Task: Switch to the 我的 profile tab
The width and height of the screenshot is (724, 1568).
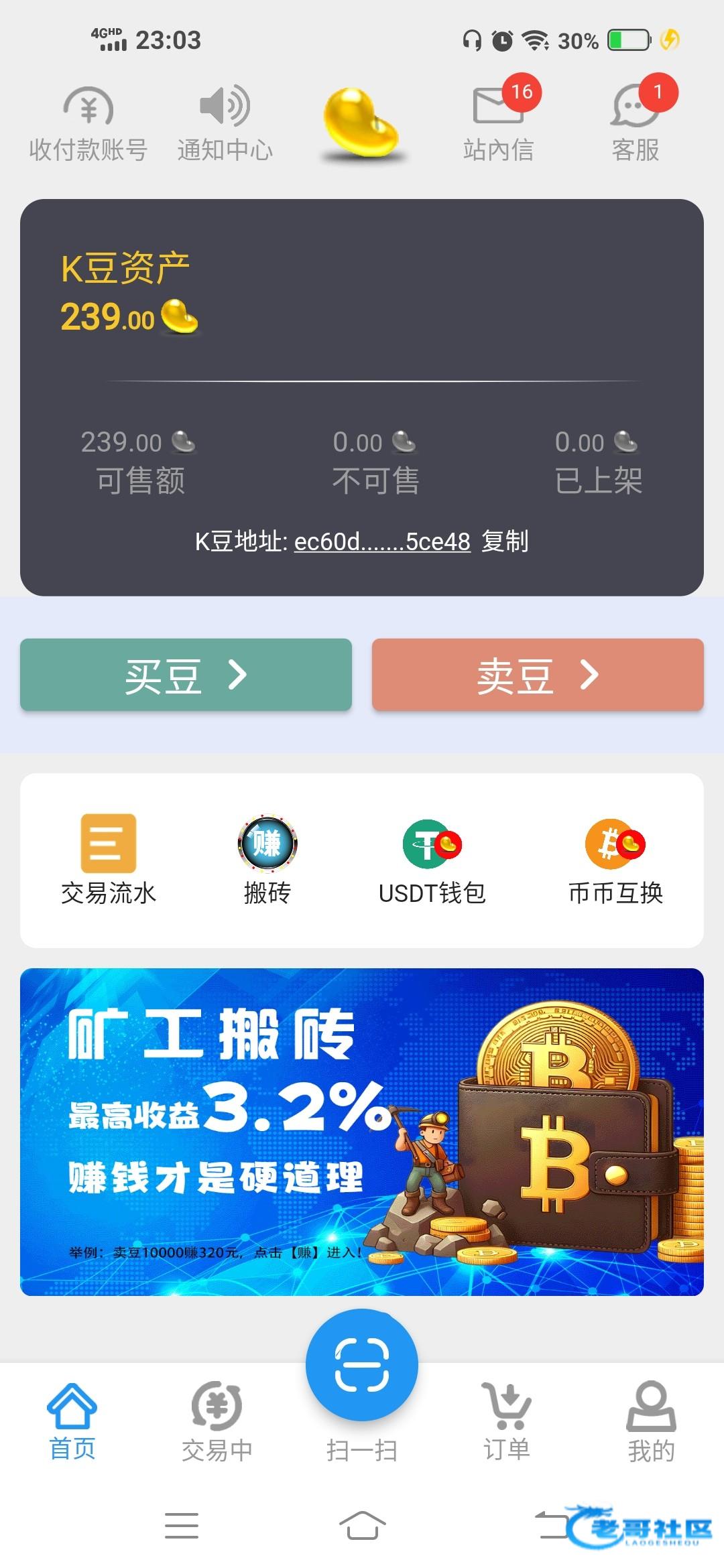Action: (x=652, y=1422)
